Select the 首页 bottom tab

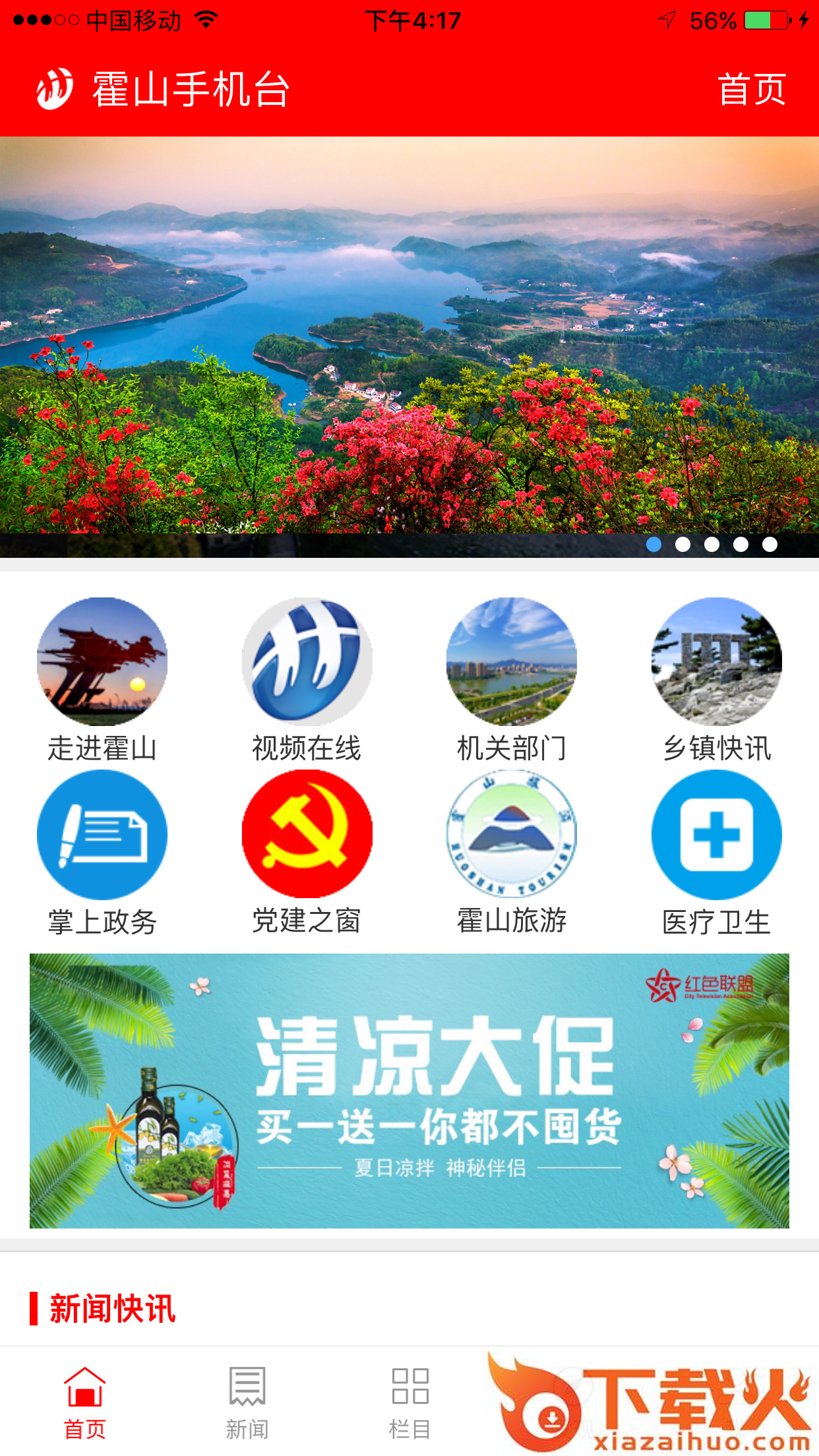click(x=84, y=1402)
